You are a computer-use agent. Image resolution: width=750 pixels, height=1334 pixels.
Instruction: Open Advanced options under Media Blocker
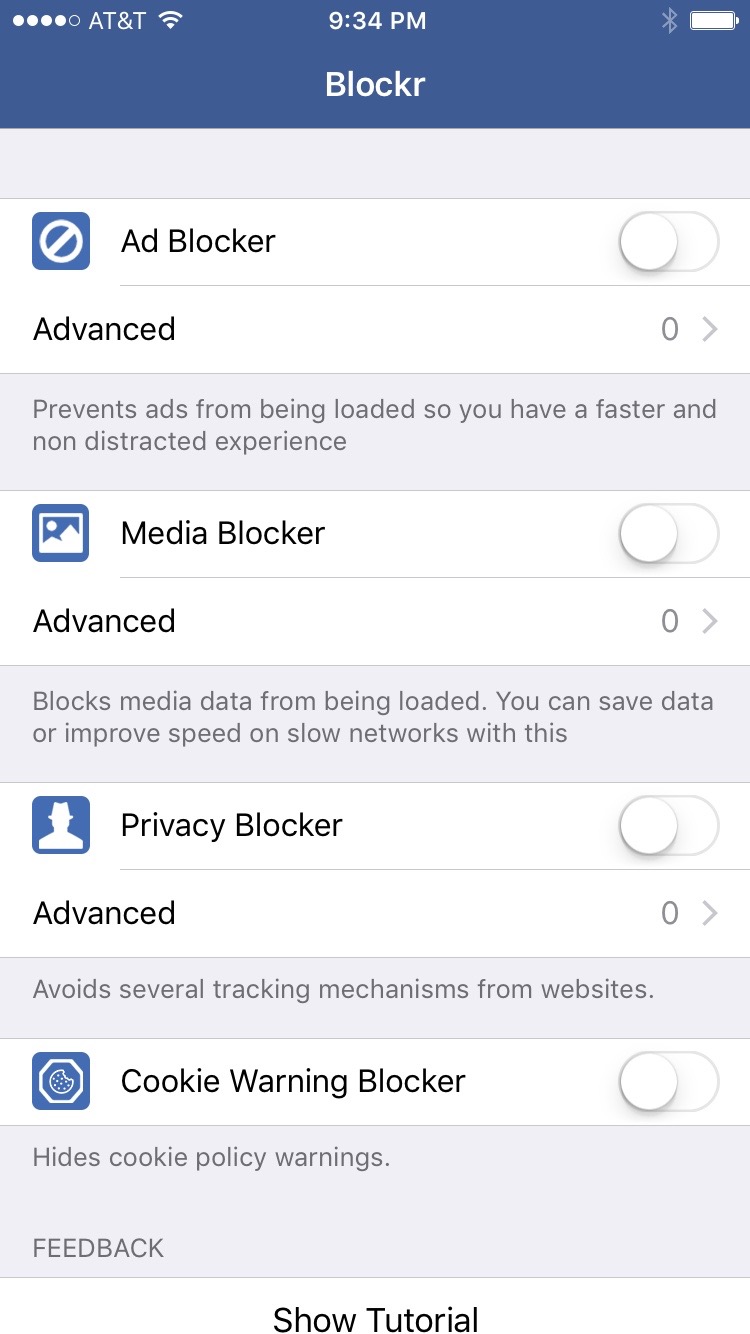click(x=375, y=621)
